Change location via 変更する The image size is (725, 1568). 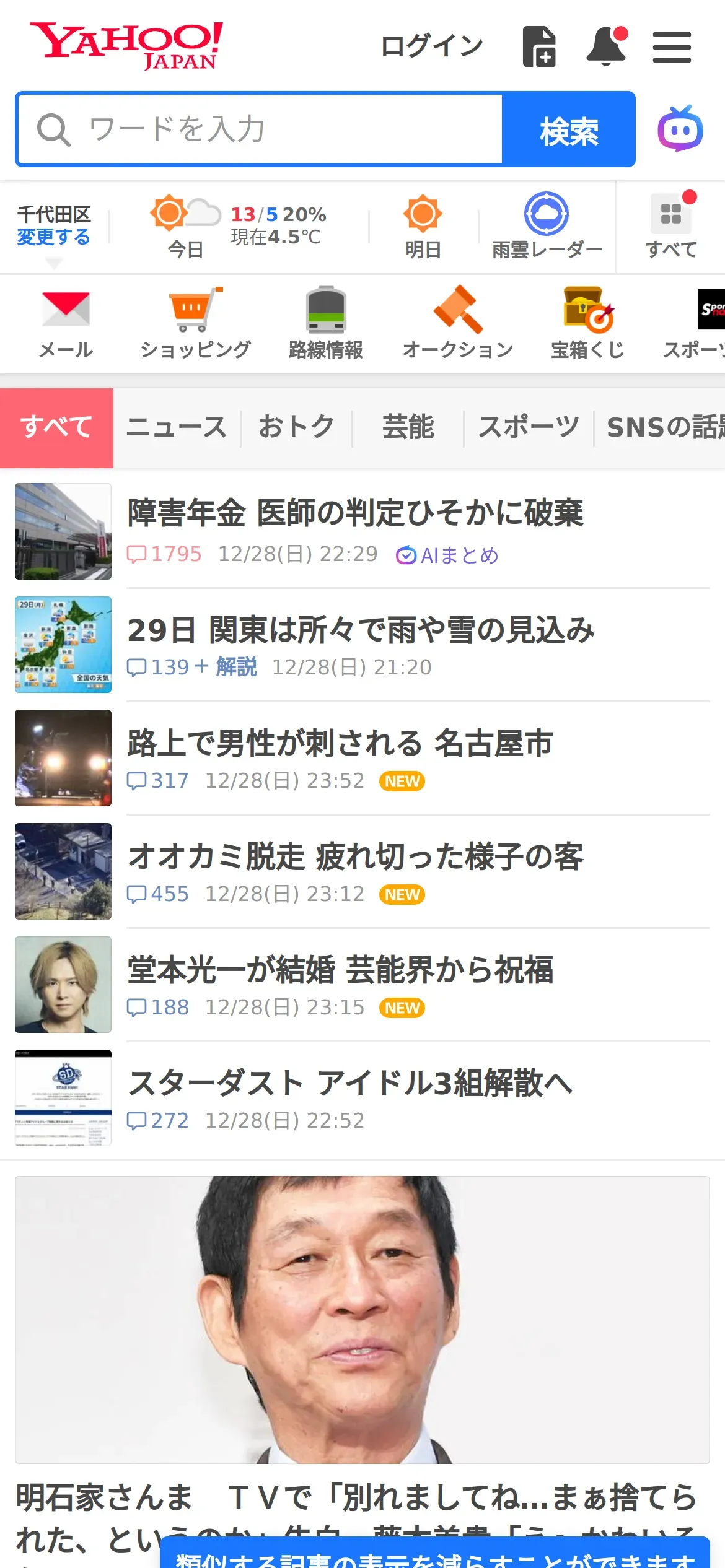(53, 237)
